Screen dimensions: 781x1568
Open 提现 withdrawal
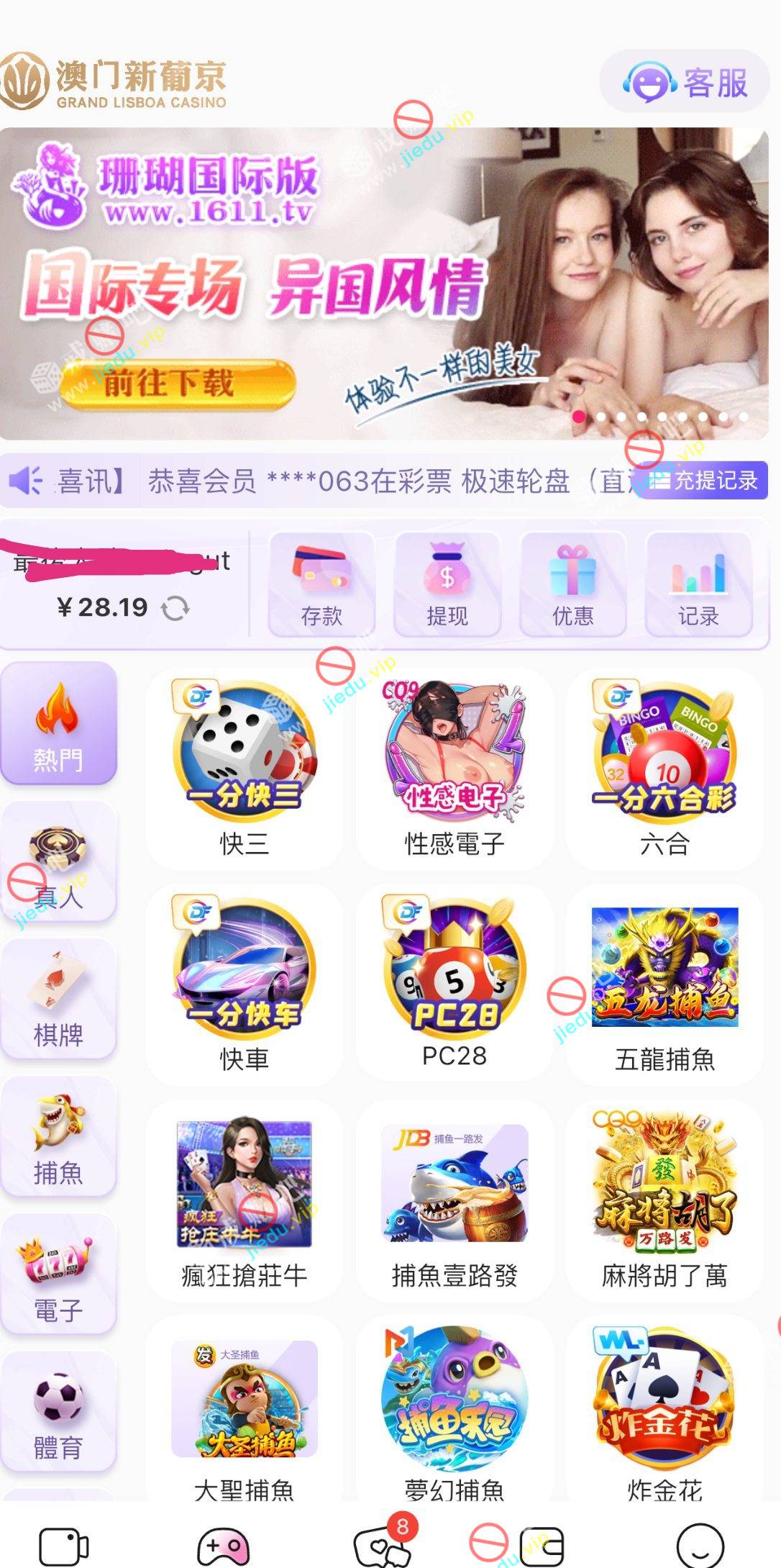[x=447, y=584]
